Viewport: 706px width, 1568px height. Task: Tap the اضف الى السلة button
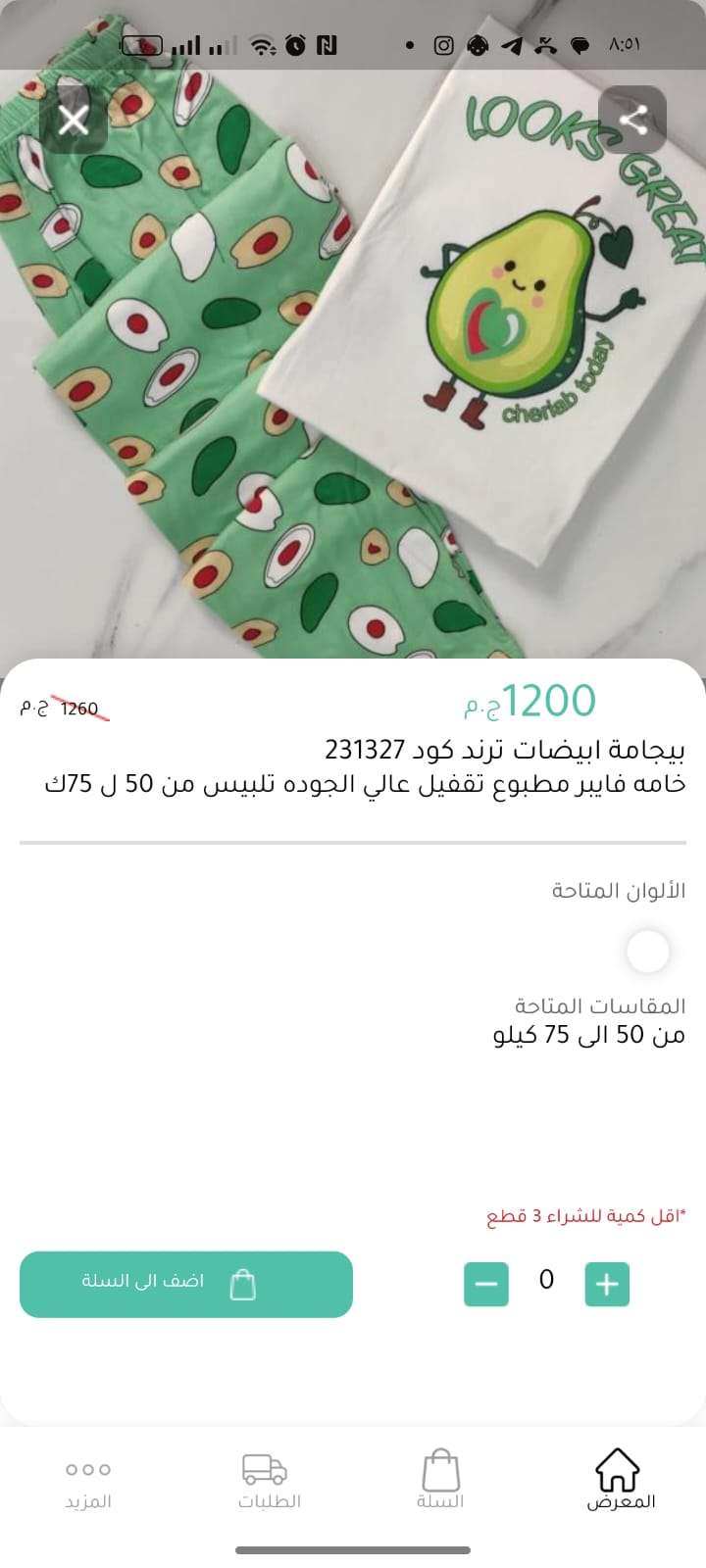(186, 1284)
